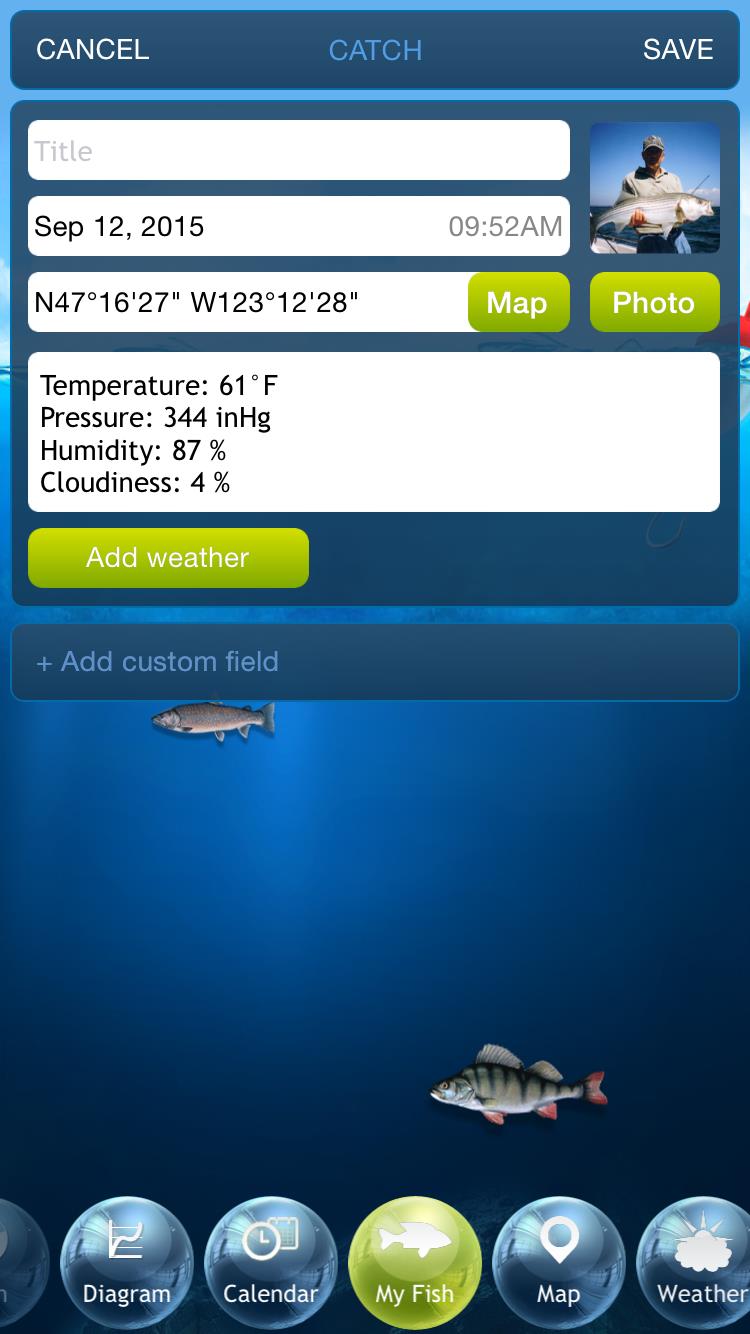
Task: Select the My Fish tab
Action: point(414,1264)
